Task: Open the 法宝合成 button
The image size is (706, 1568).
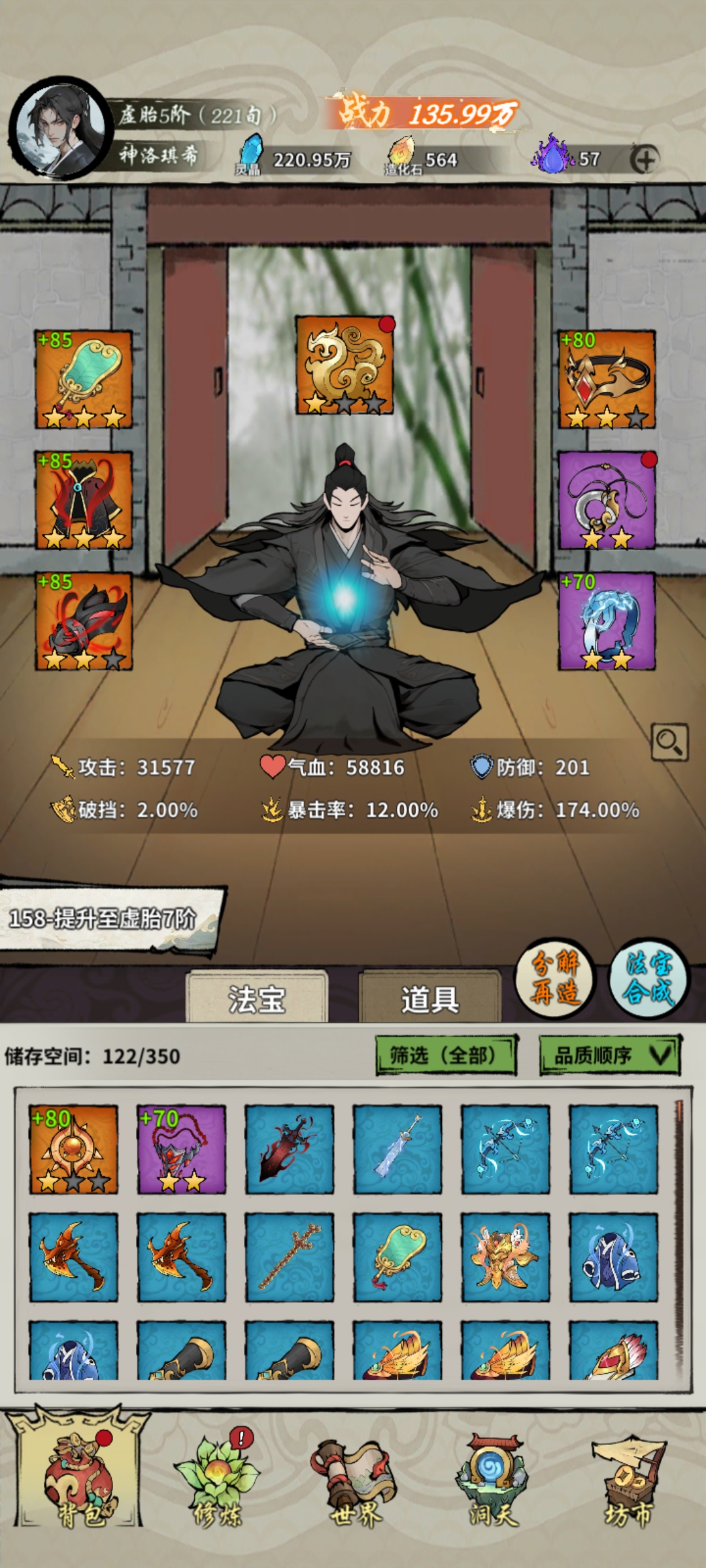Action: [x=648, y=977]
